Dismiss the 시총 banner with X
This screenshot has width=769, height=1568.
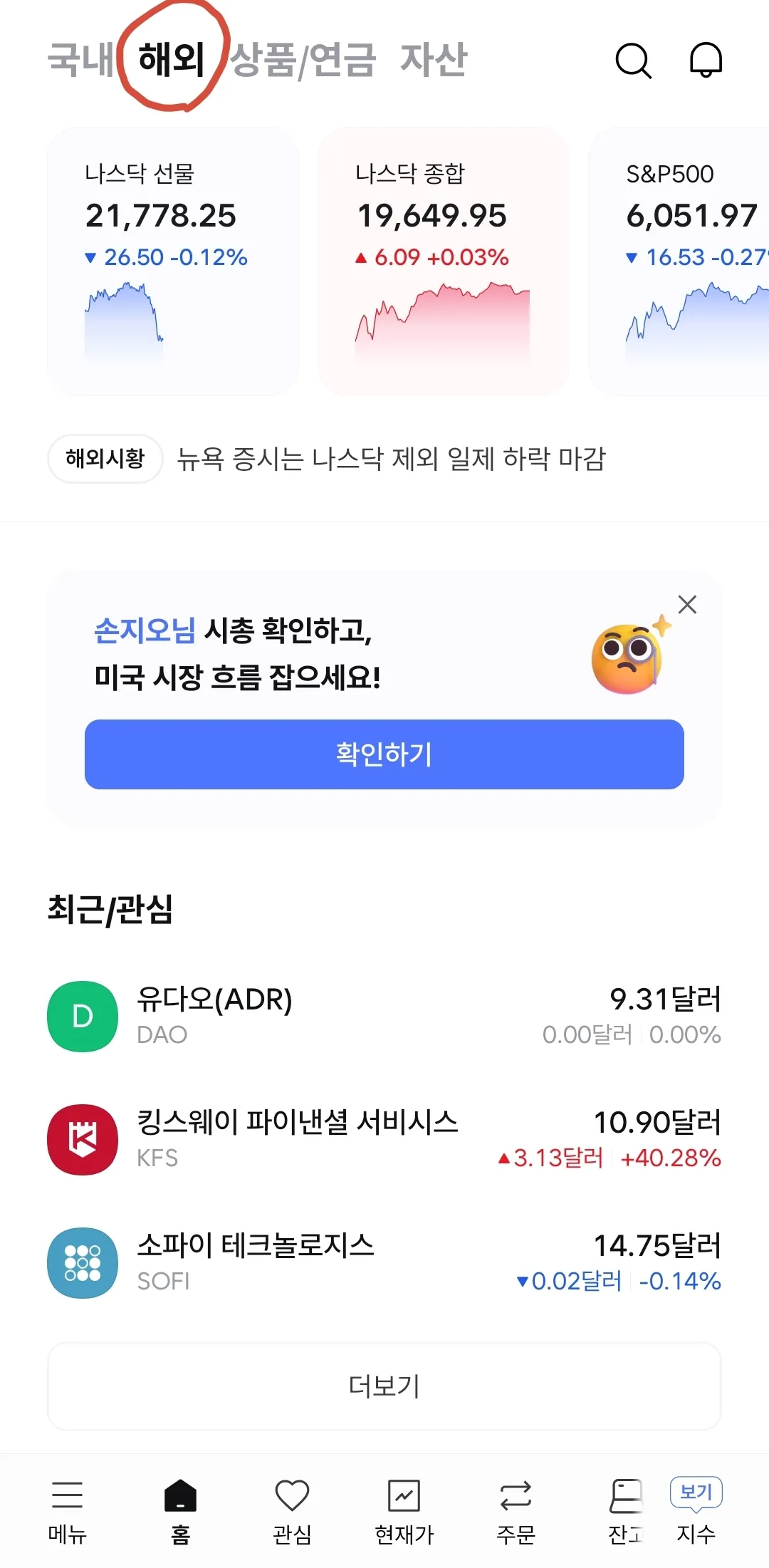tap(686, 604)
